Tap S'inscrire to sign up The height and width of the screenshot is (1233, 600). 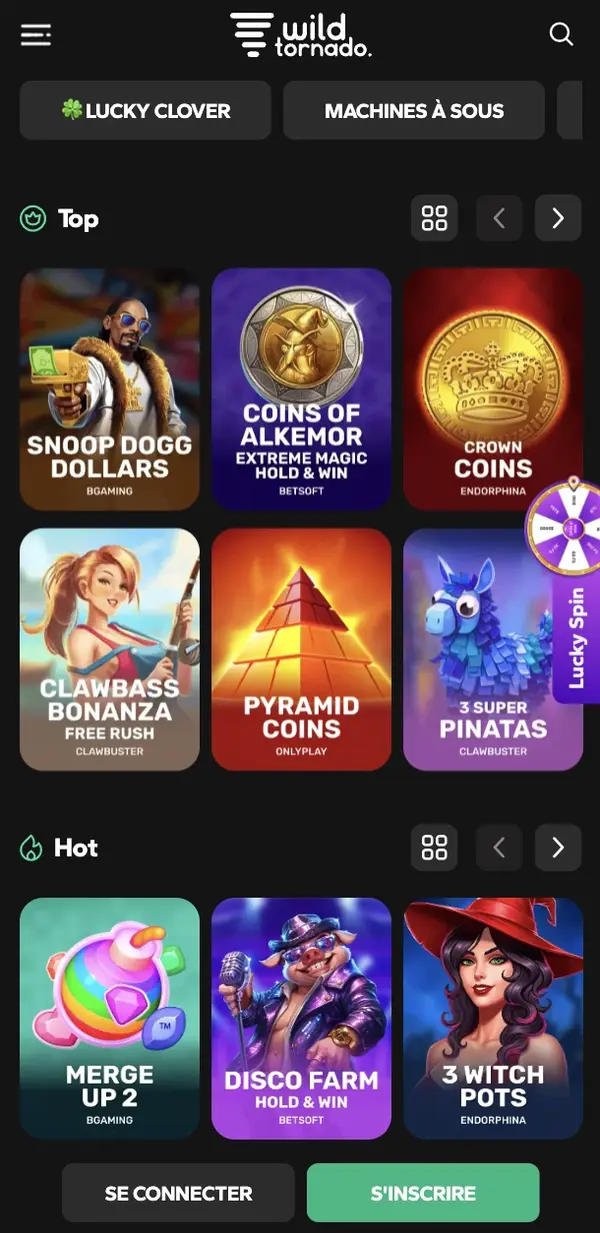[x=423, y=1193]
